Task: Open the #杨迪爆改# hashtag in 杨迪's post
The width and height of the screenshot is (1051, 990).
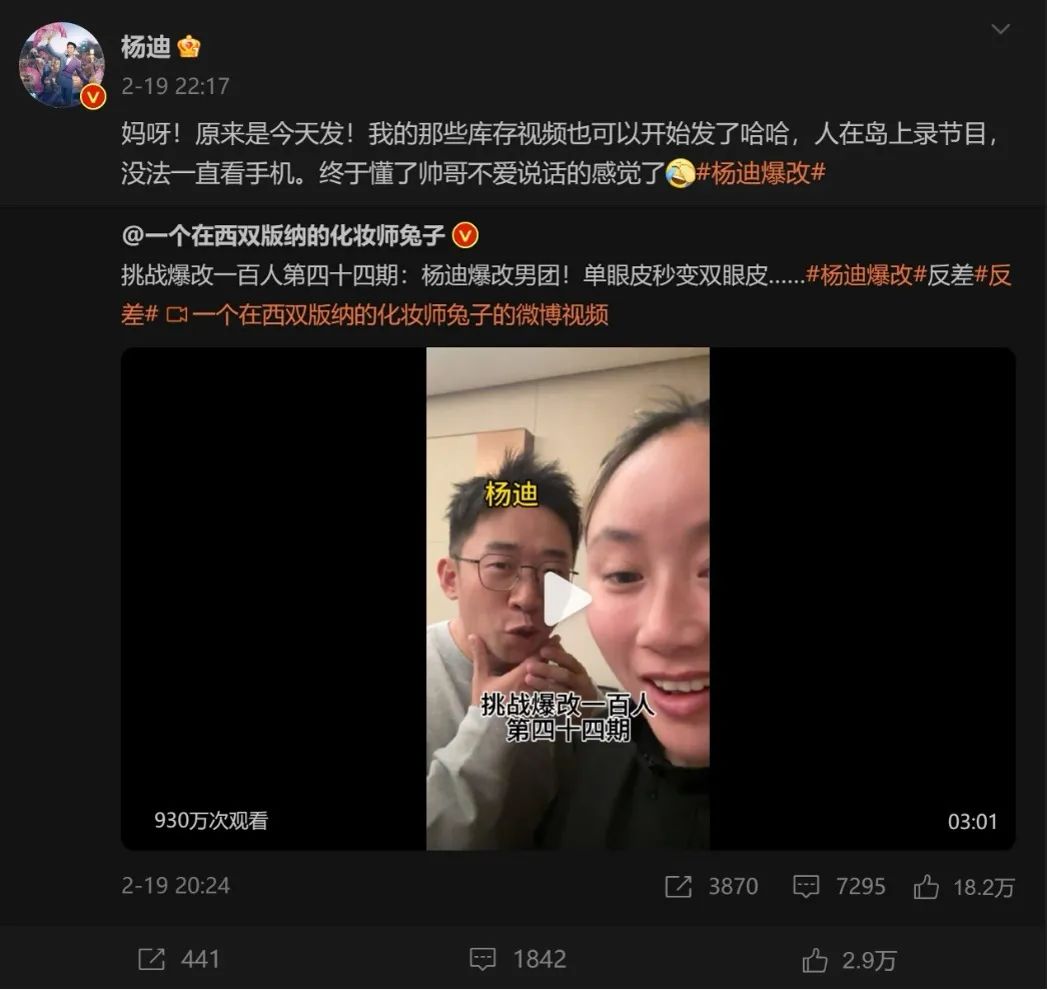Action: coord(761,173)
